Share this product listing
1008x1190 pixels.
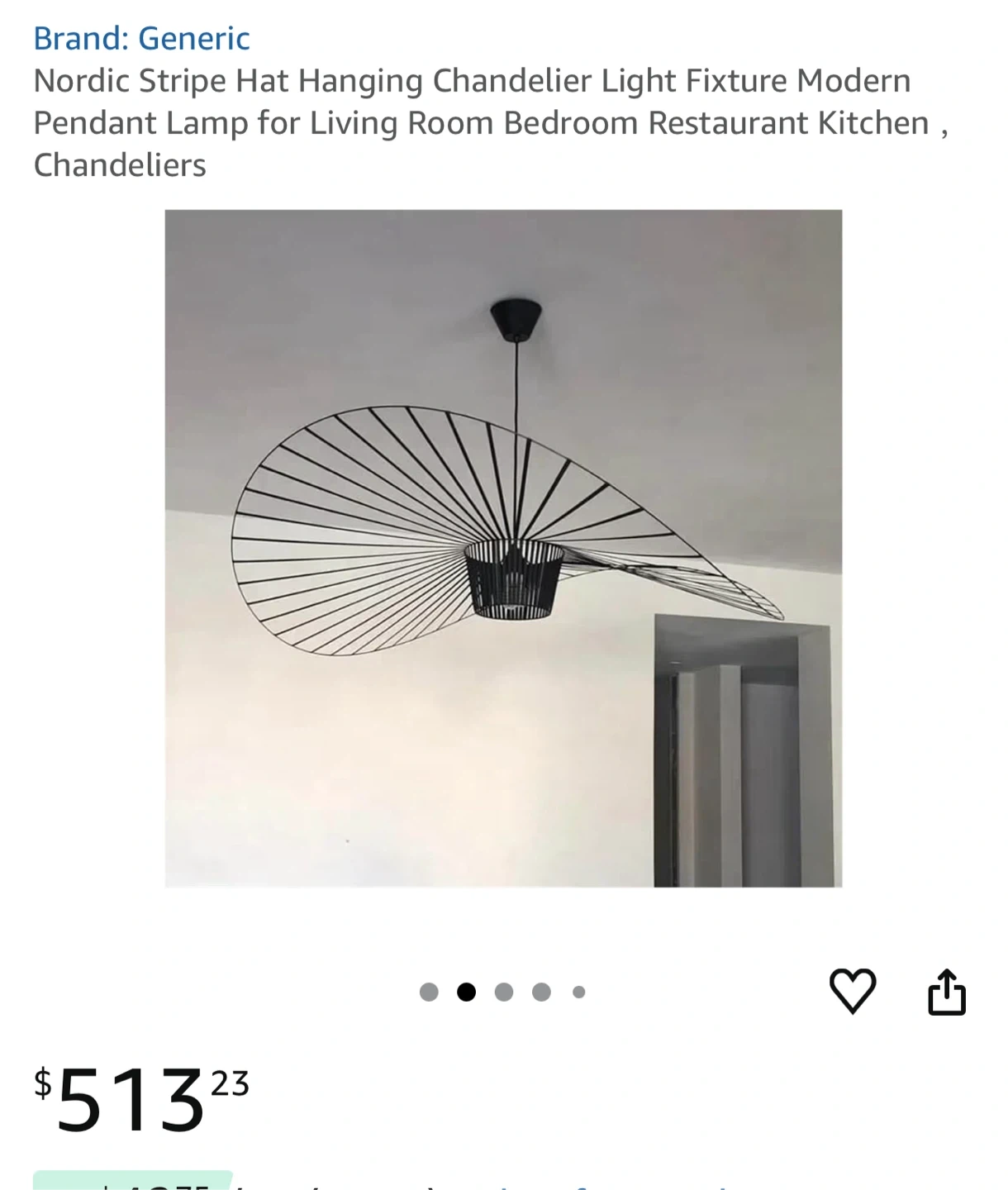pos(947,991)
